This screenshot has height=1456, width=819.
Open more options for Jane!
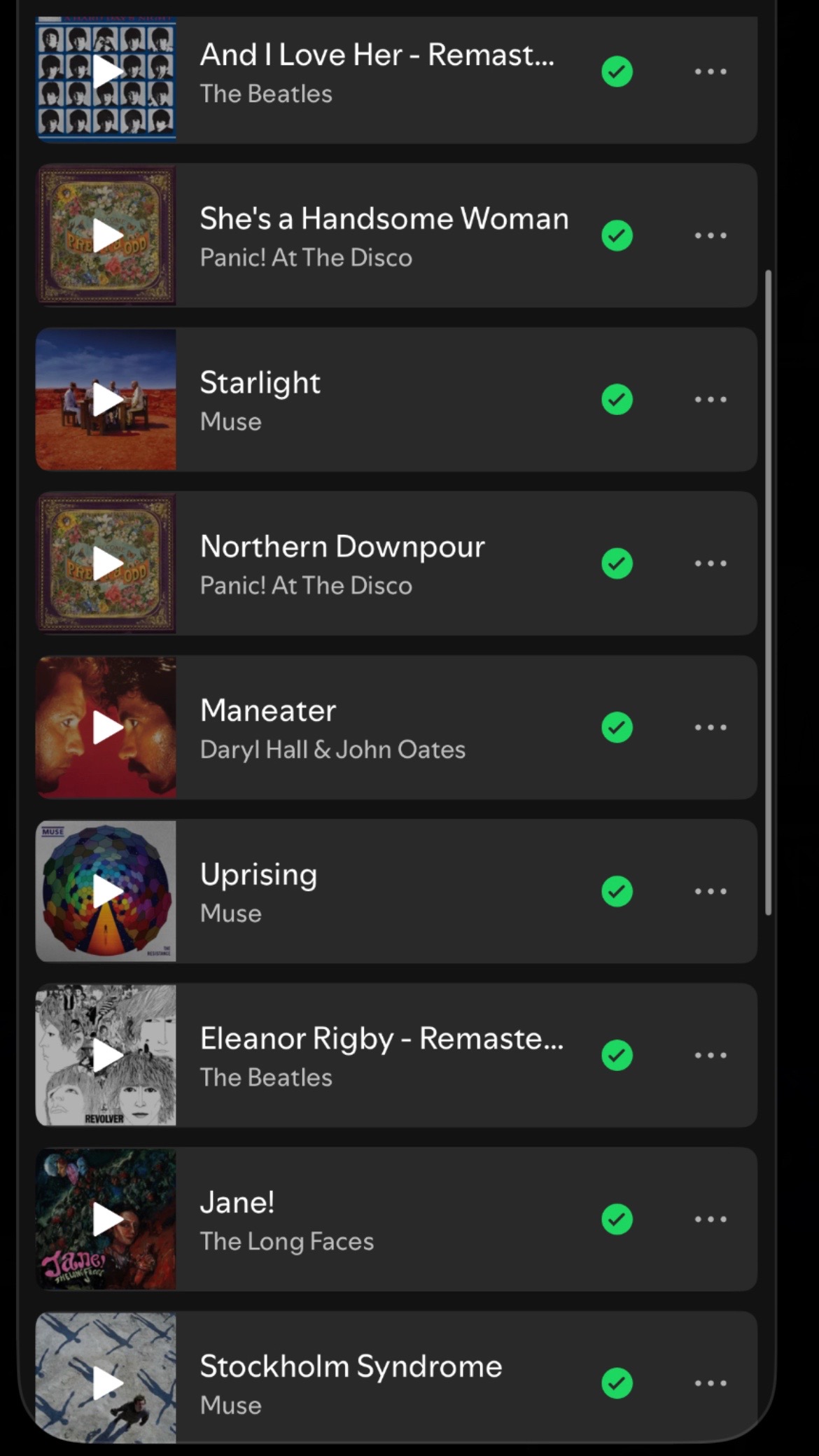(710, 1219)
